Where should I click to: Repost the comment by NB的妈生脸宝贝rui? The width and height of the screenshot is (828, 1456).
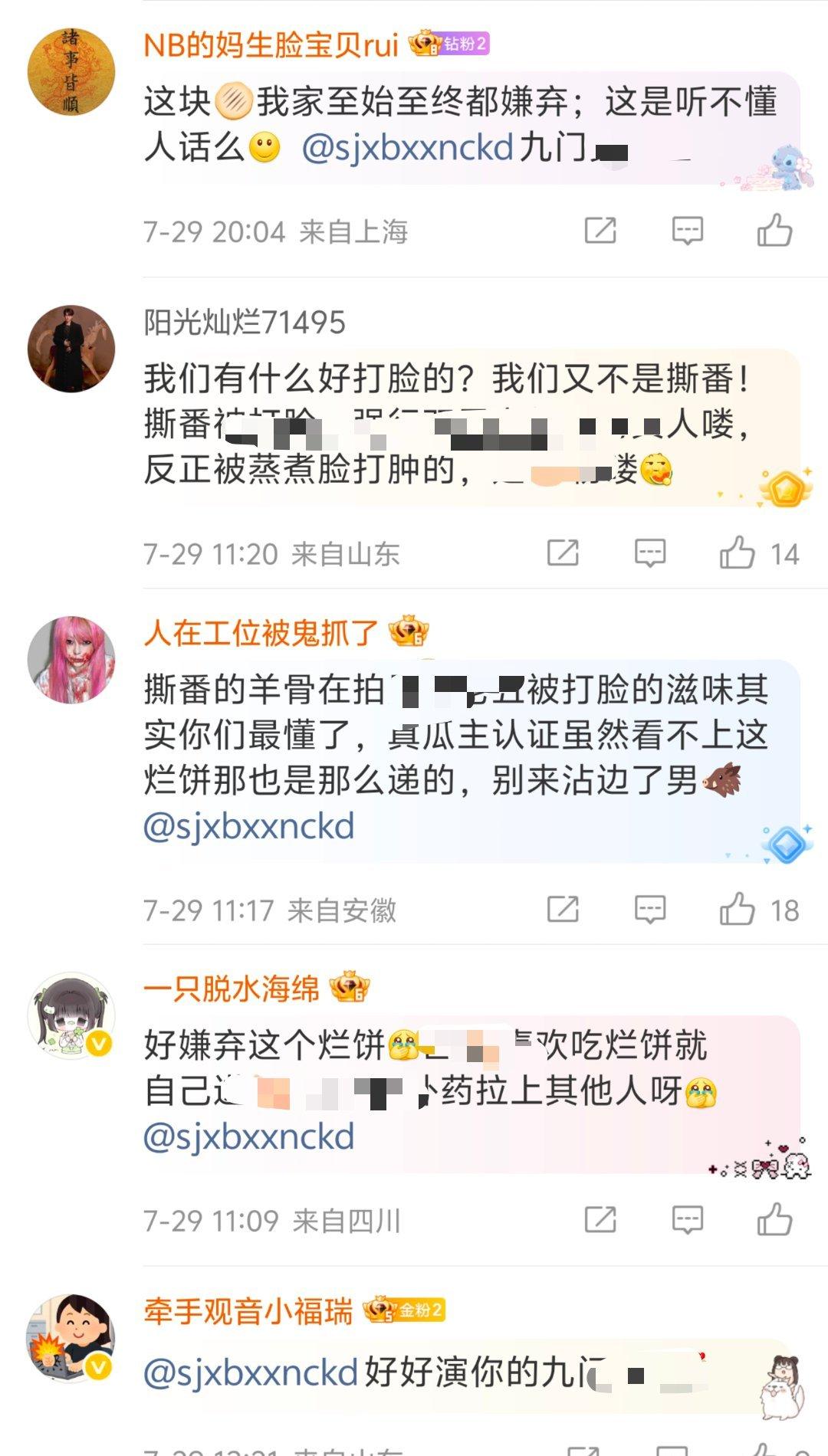point(600,230)
